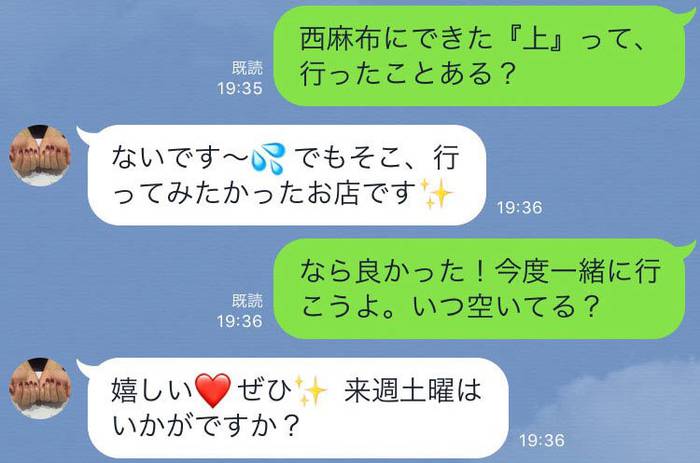Open sender's avatar beside the 'ないです' message
The width and height of the screenshot is (700, 463).
point(40,156)
